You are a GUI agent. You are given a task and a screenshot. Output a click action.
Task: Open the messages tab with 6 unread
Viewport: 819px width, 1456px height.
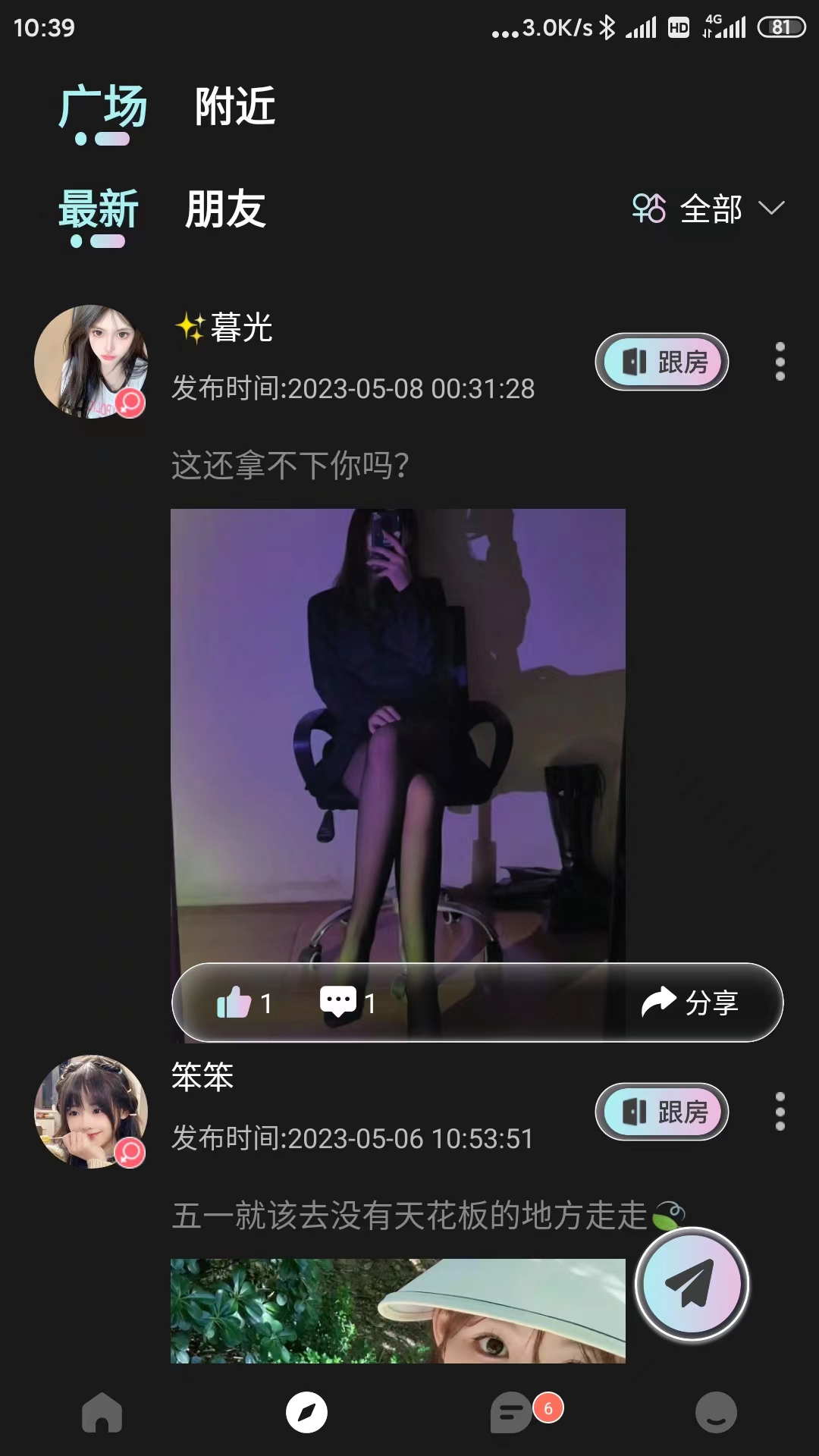click(x=513, y=1413)
